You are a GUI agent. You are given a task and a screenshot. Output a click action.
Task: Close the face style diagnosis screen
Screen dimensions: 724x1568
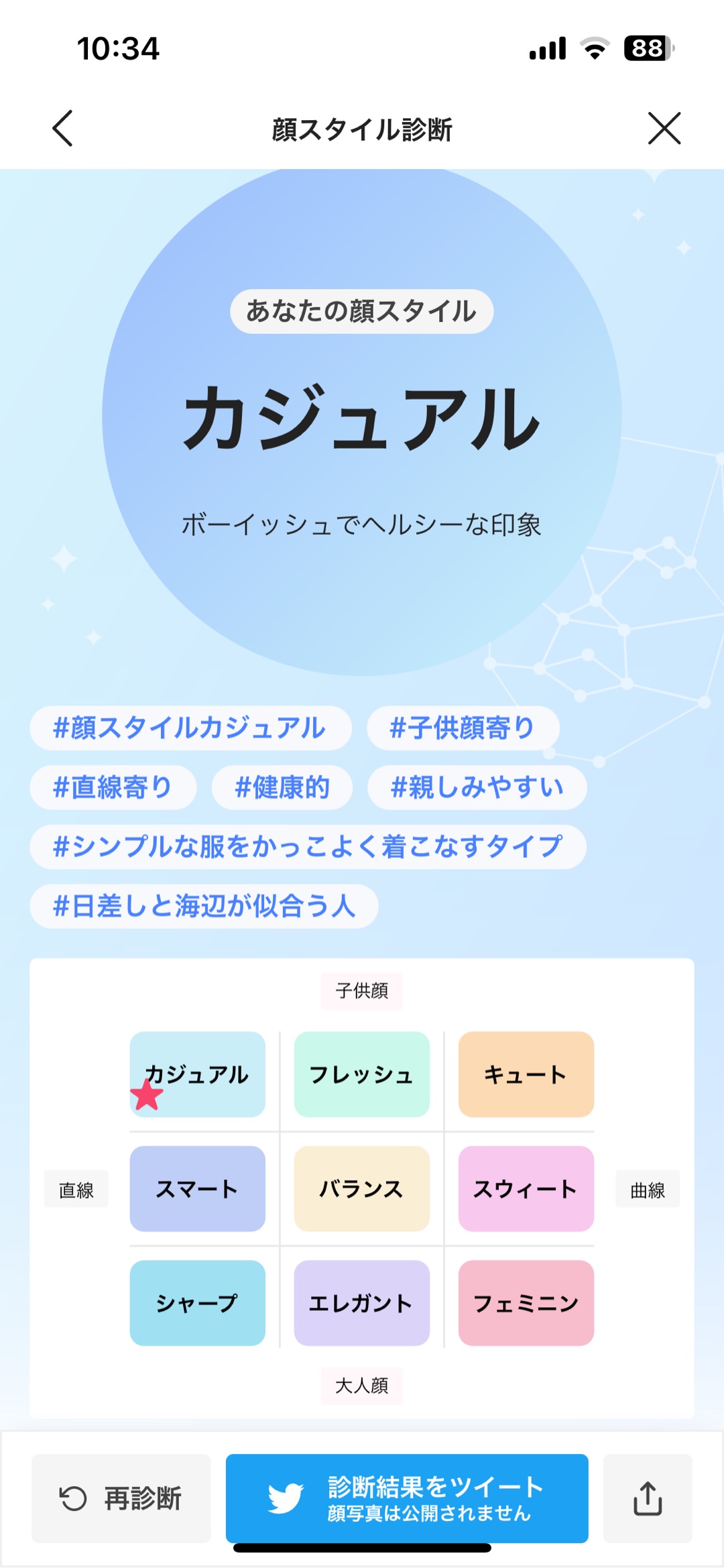[664, 128]
